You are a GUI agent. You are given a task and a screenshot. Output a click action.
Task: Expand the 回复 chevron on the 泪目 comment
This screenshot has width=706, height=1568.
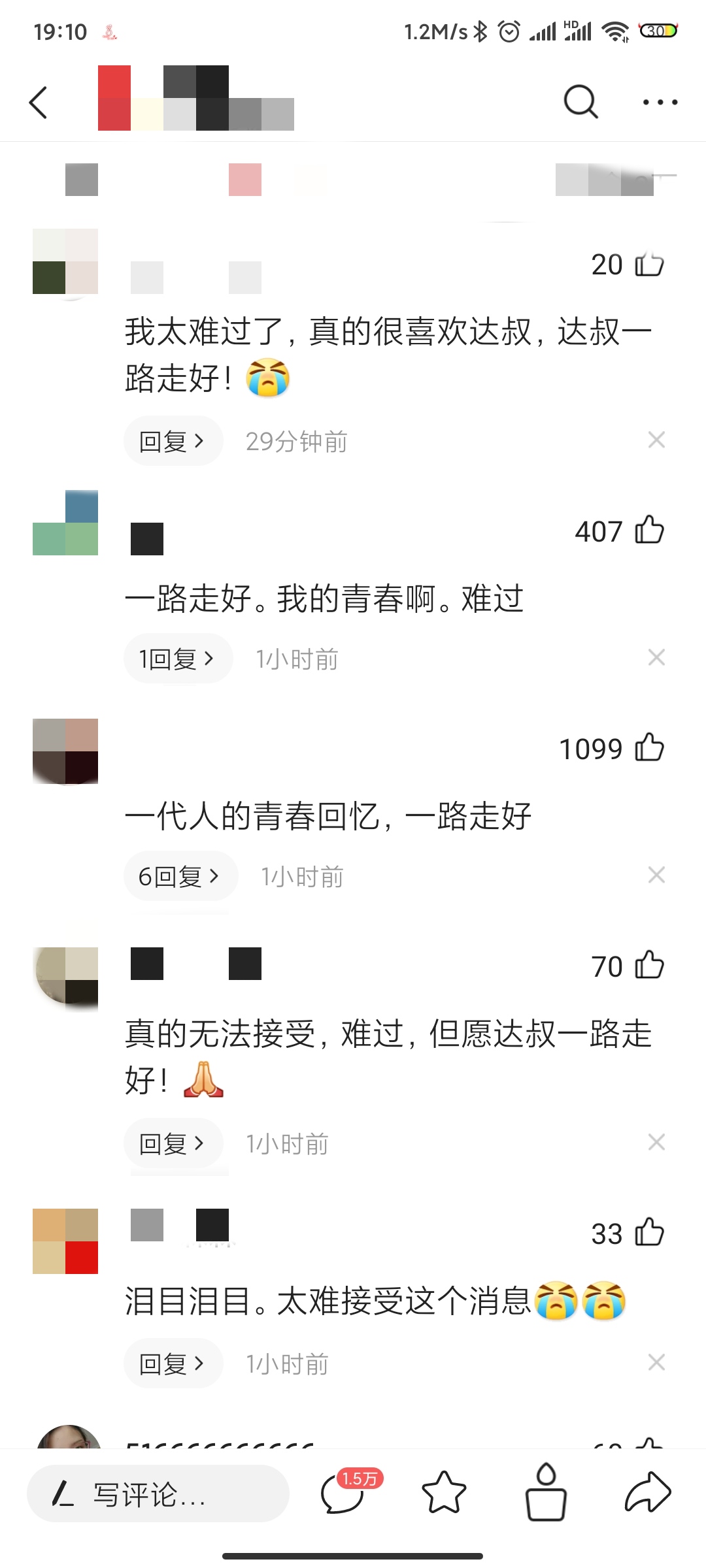(173, 1363)
